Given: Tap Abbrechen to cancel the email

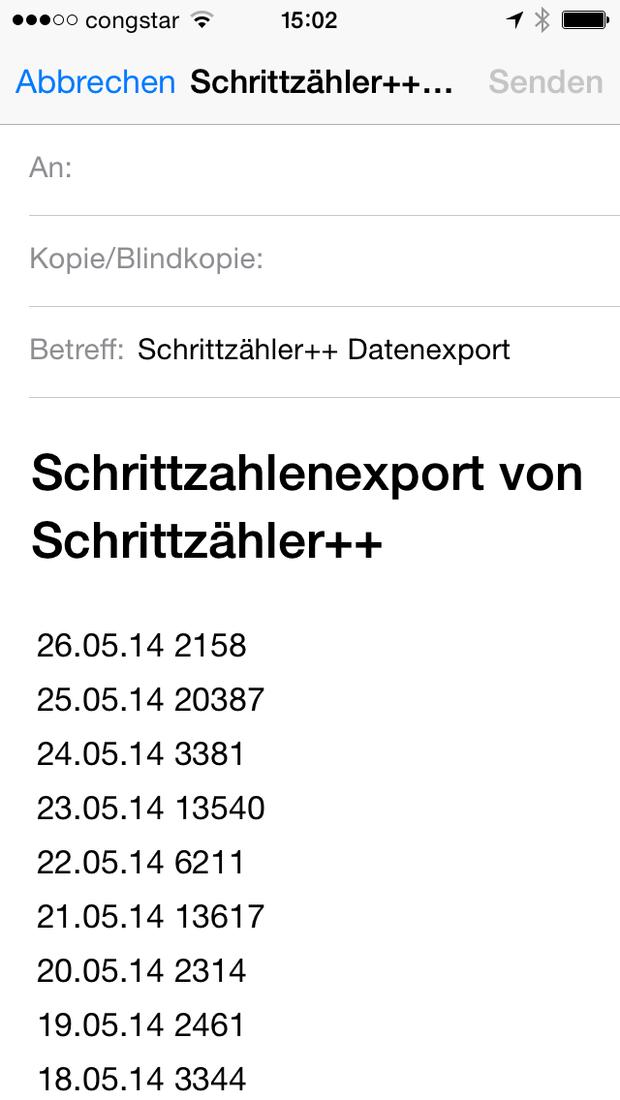Looking at the screenshot, I should point(95,82).
